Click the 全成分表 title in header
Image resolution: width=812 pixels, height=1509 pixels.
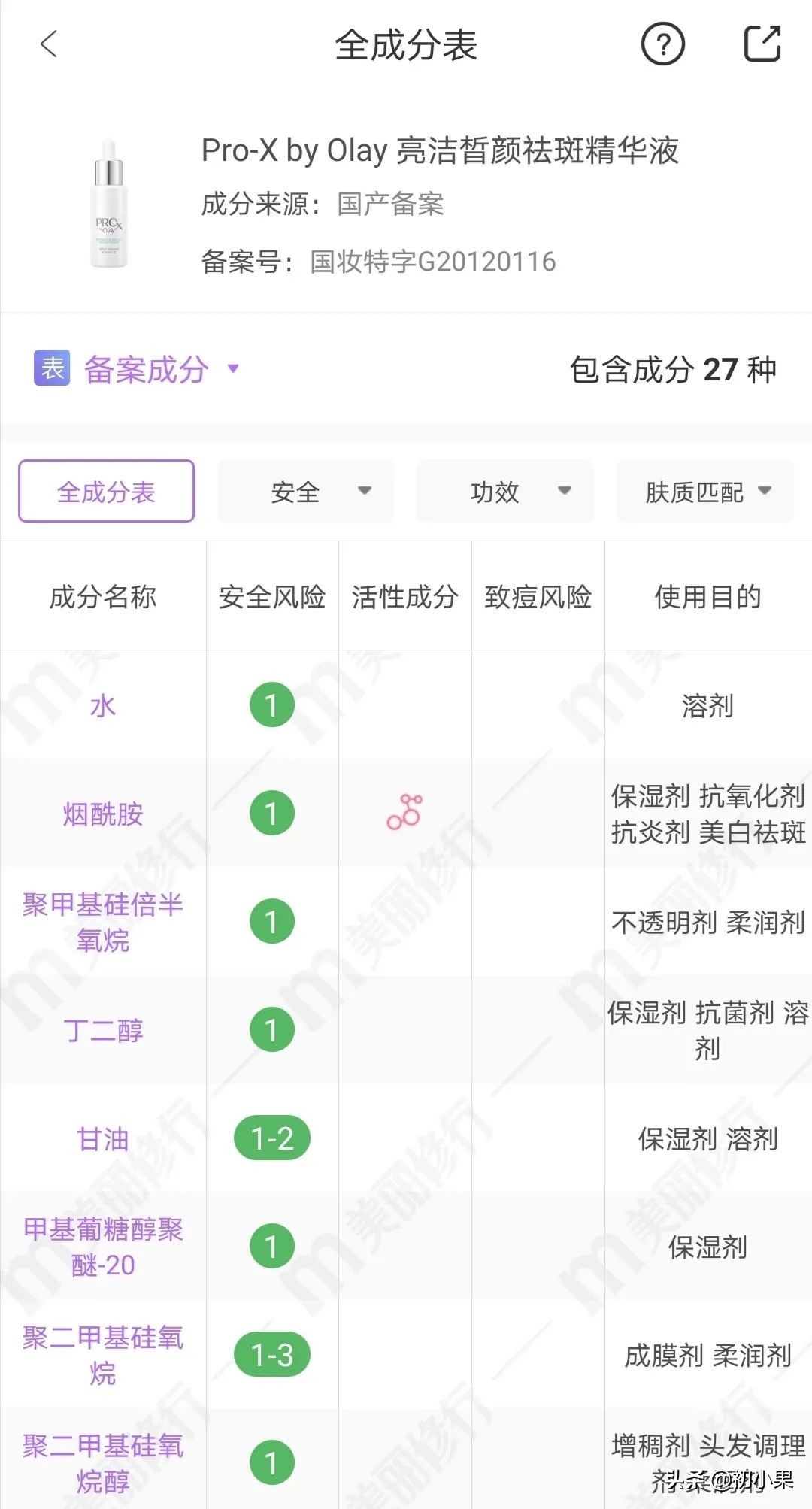(x=406, y=44)
